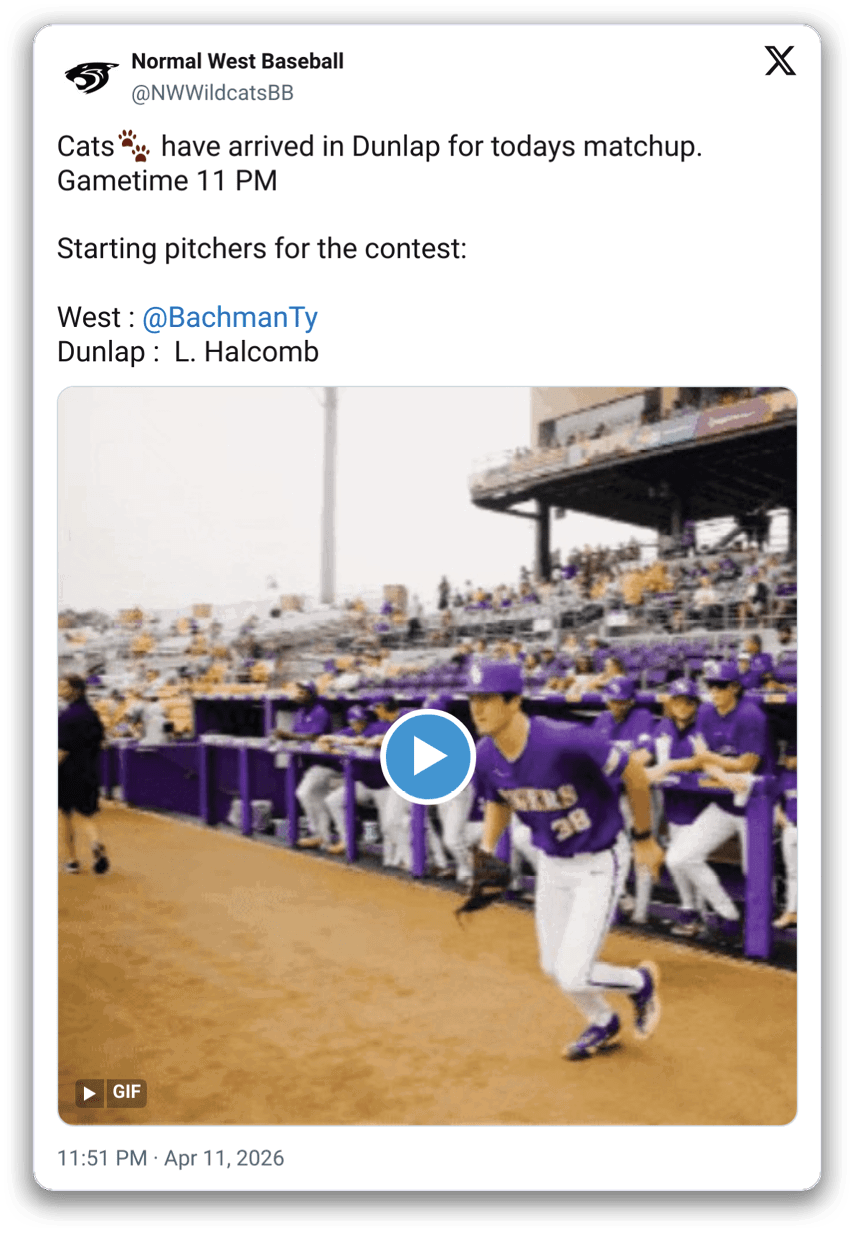Tap the Wildcats profile avatar
Screen dimensions: 854x1233
coord(92,77)
